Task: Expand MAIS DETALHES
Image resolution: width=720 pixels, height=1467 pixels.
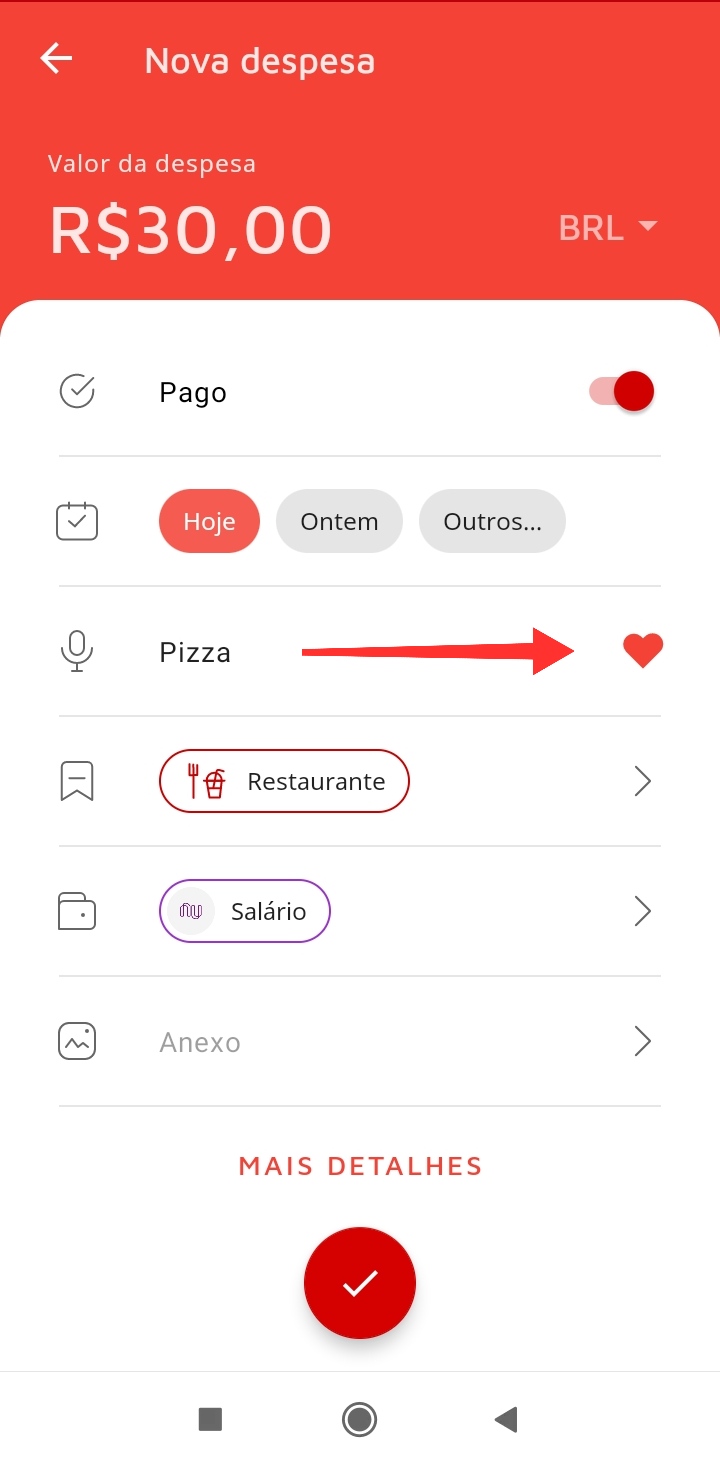Action: [360, 1166]
